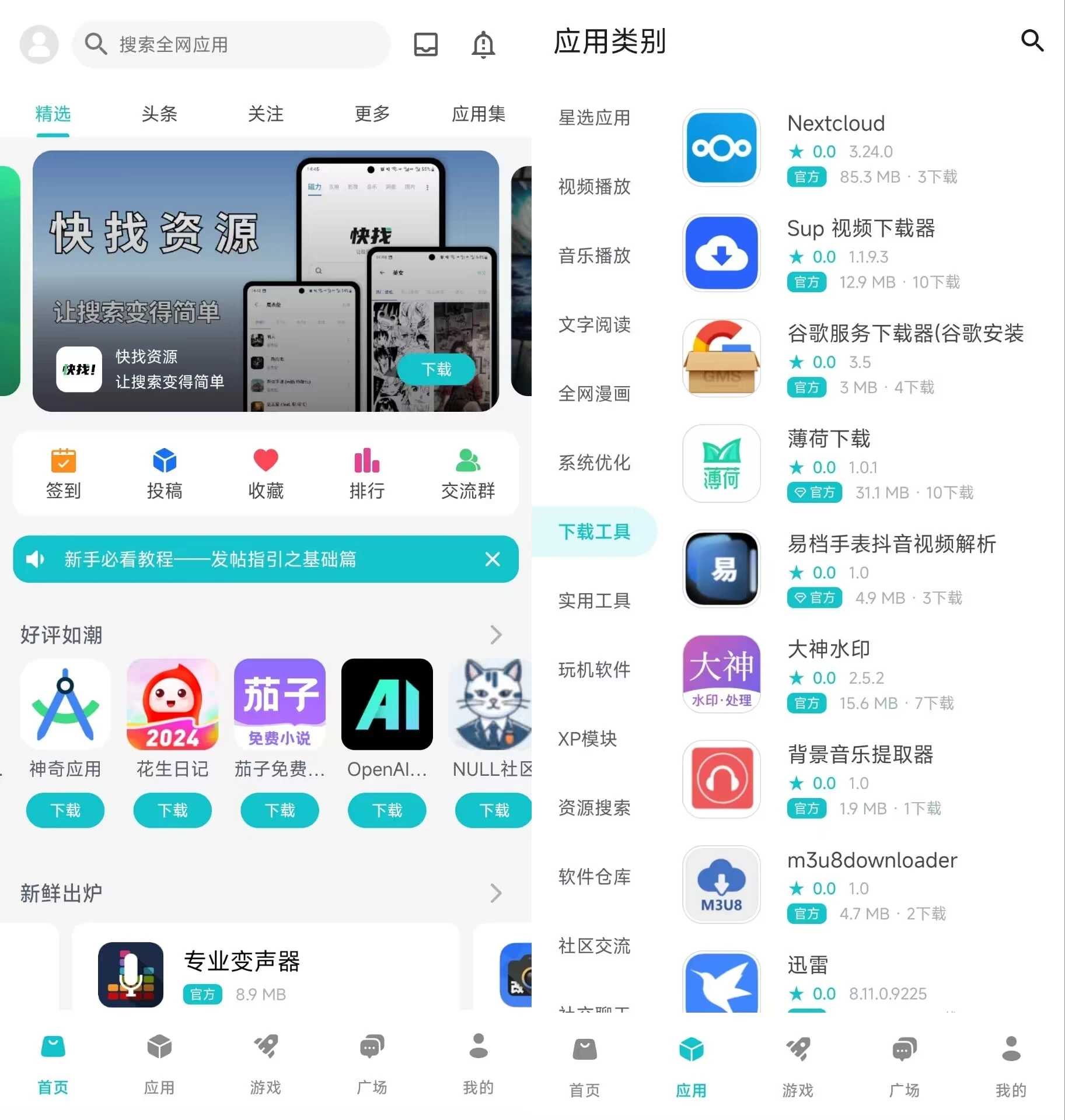1065x1120 pixels.
Task: Expand the 好评如潮 section
Action: [x=495, y=635]
